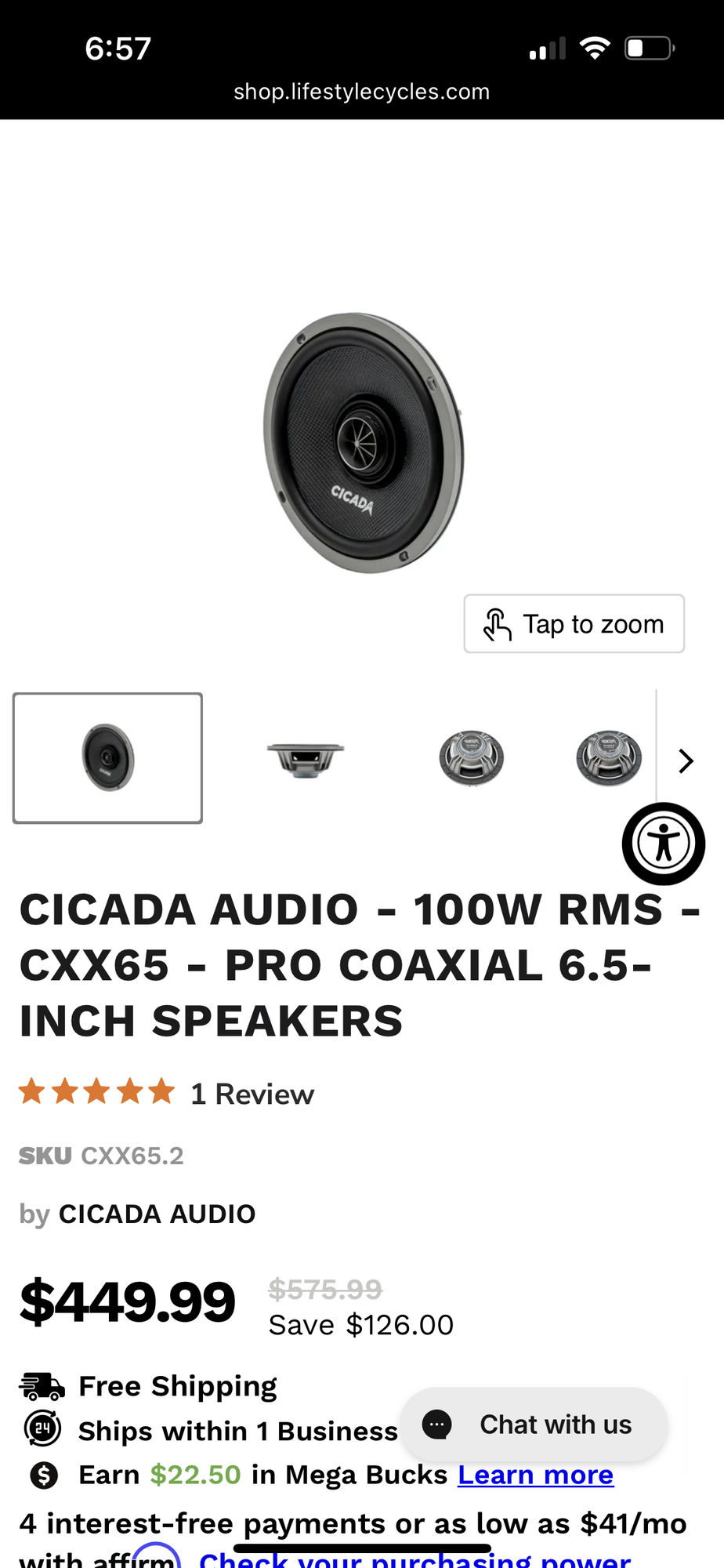Learn more about Mega Bucks
Image resolution: width=724 pixels, height=1568 pixels.
(x=535, y=1475)
